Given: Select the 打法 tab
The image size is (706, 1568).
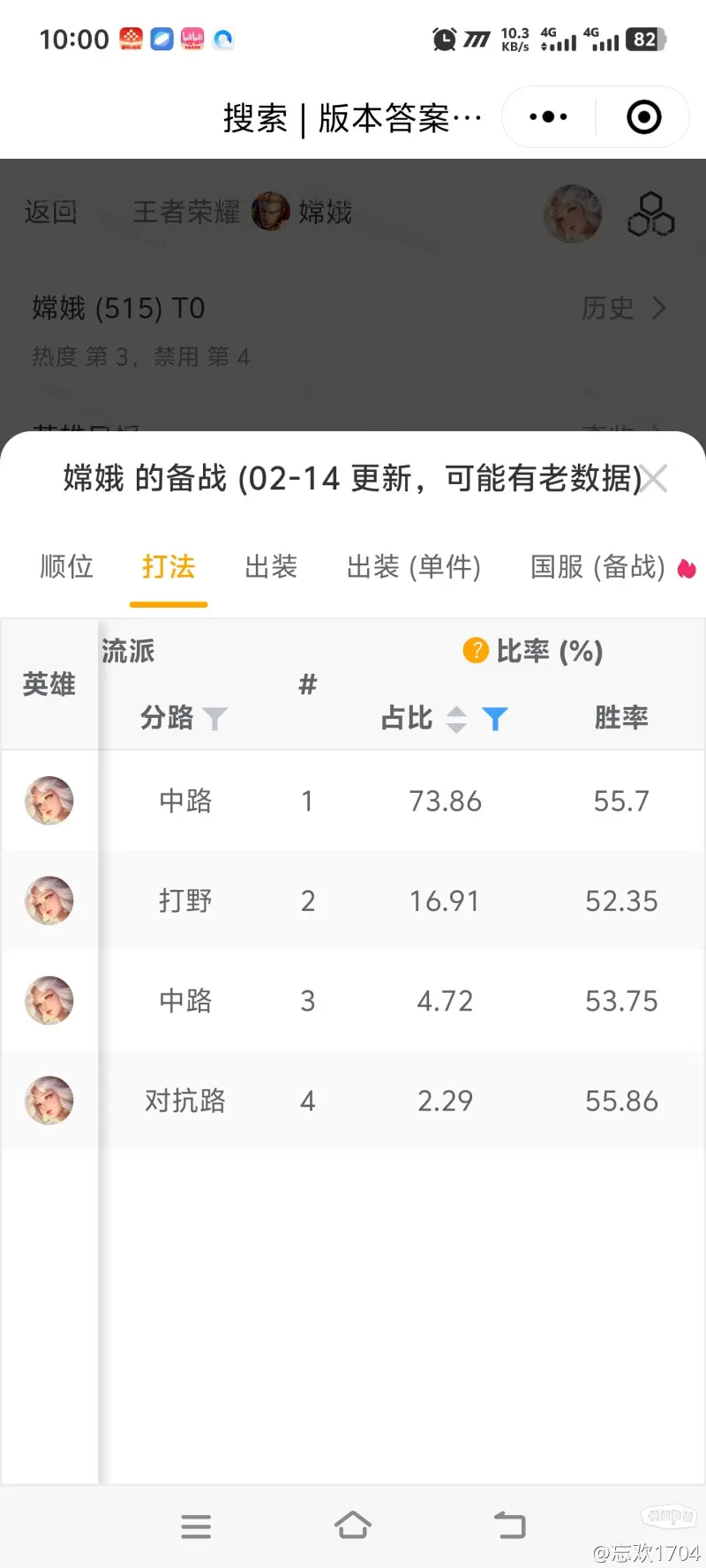Looking at the screenshot, I should pos(168,567).
